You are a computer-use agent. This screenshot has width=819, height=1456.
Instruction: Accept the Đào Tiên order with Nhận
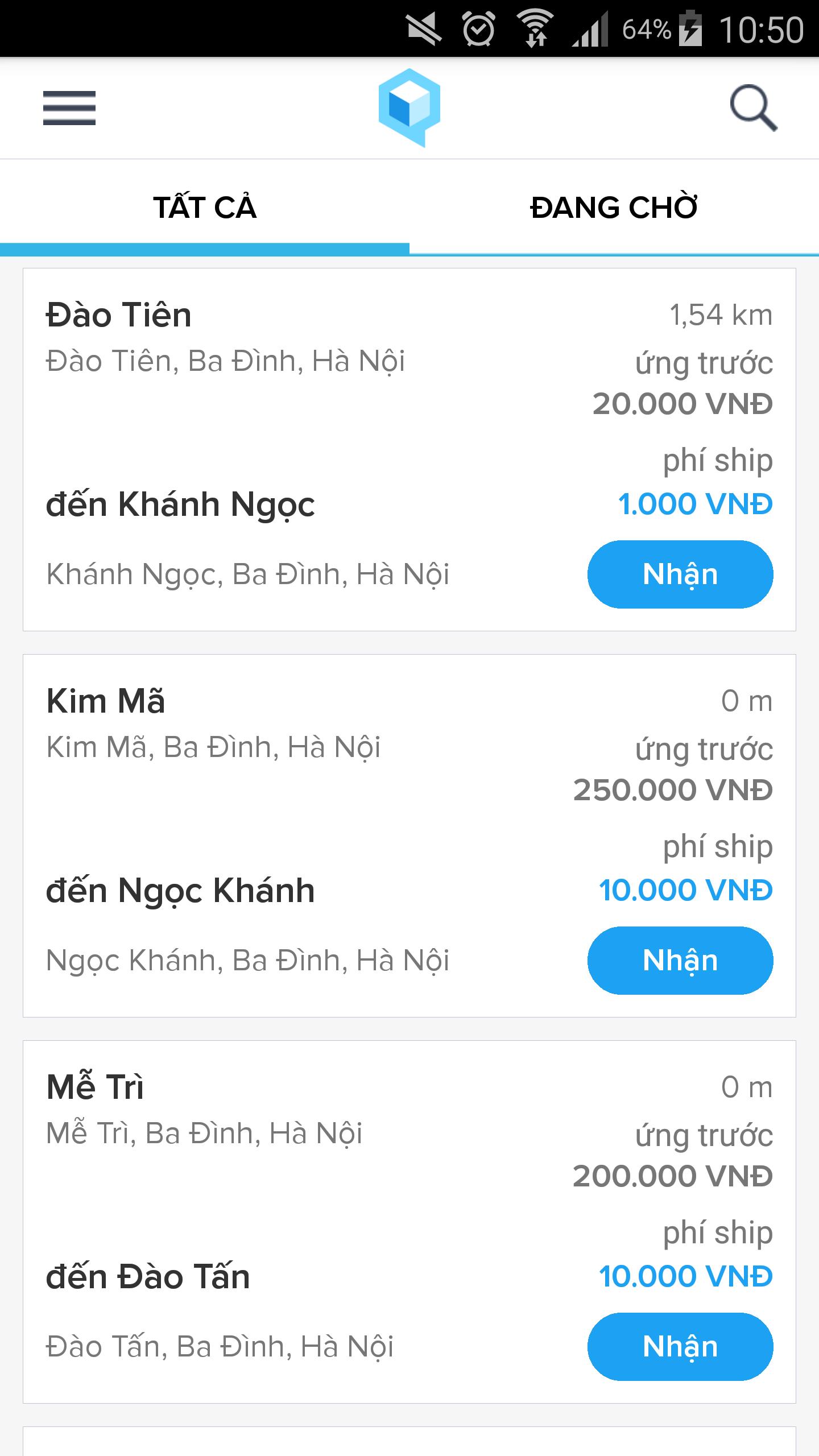(680, 574)
